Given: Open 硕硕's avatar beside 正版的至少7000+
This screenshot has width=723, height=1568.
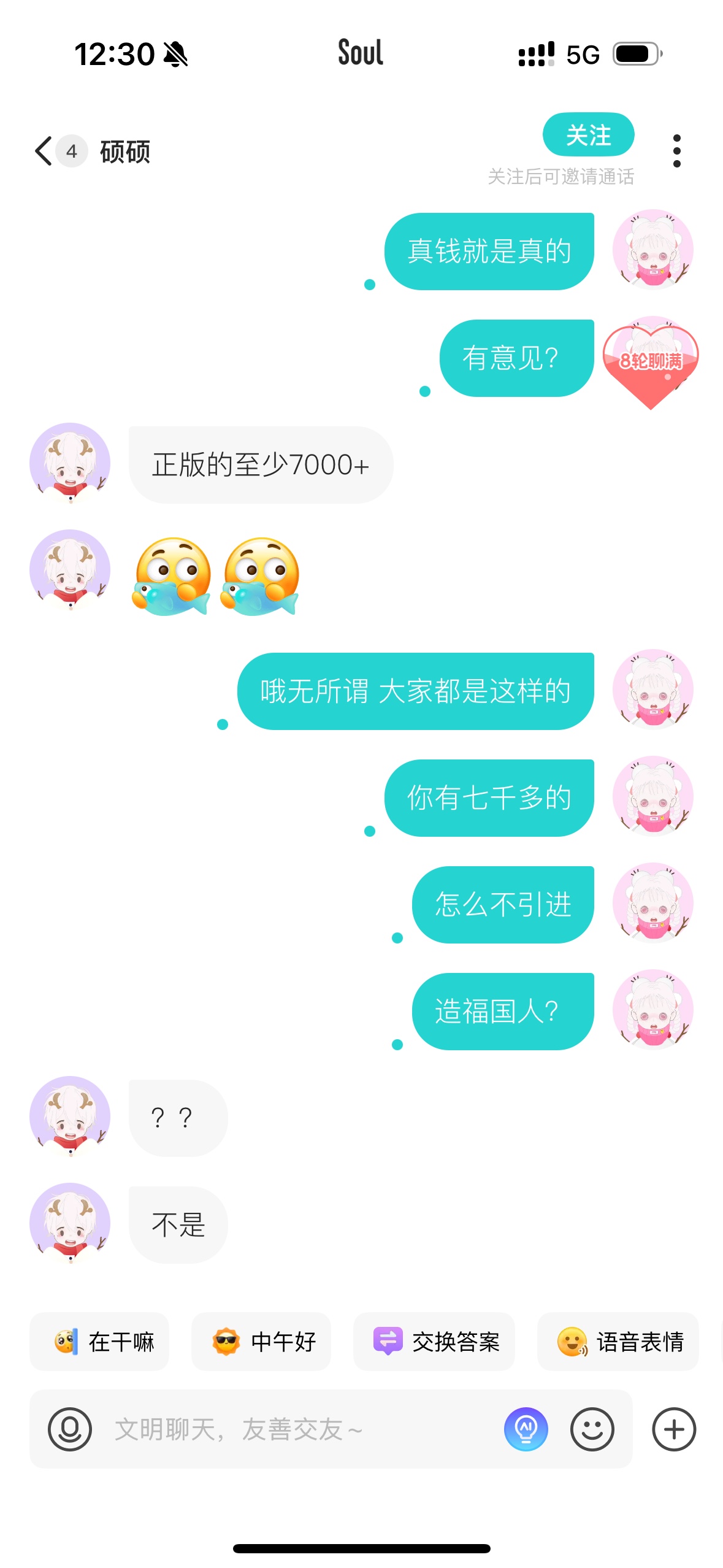Looking at the screenshot, I should tap(70, 463).
